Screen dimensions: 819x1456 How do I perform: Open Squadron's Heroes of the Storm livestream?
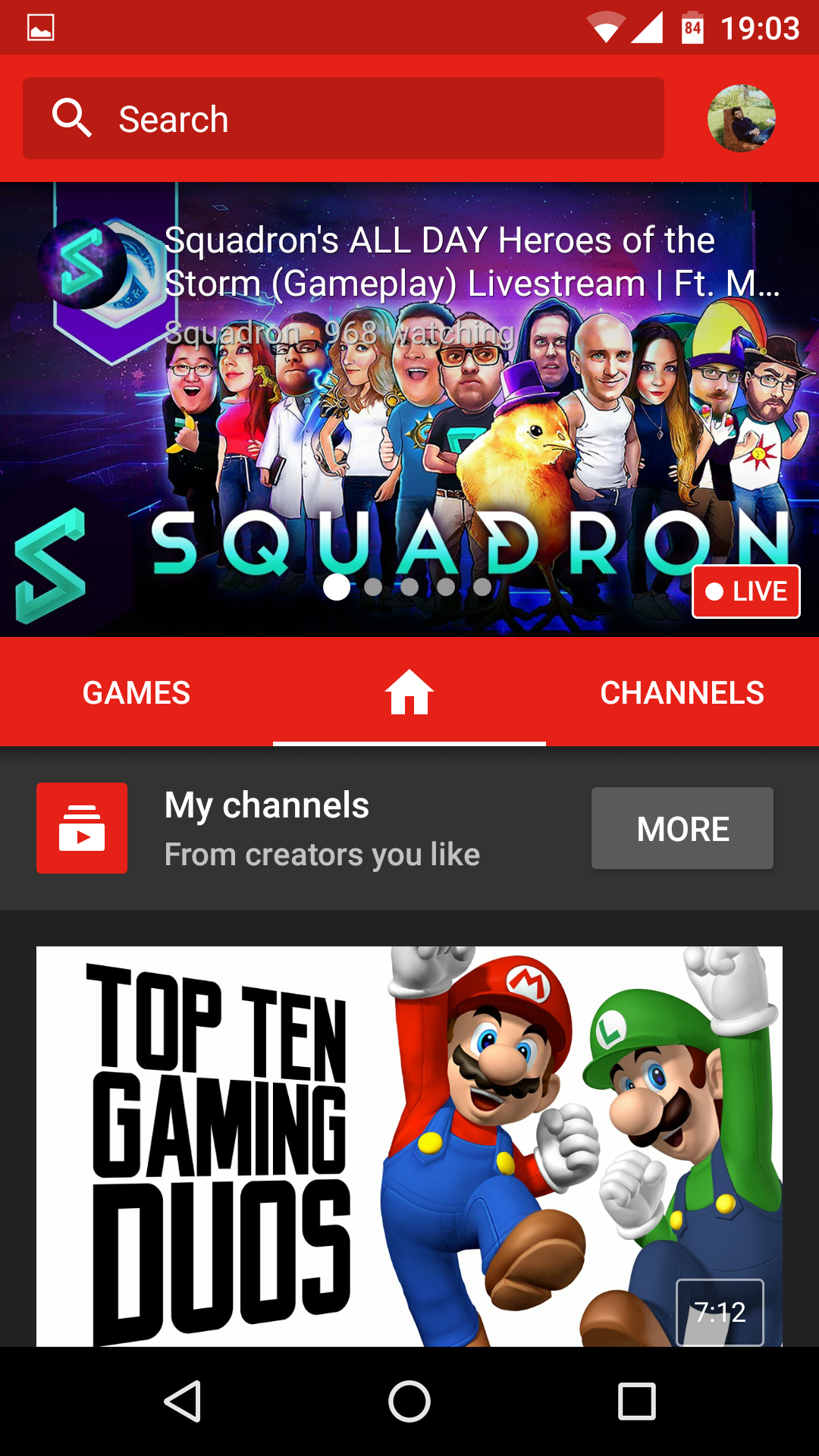click(409, 409)
